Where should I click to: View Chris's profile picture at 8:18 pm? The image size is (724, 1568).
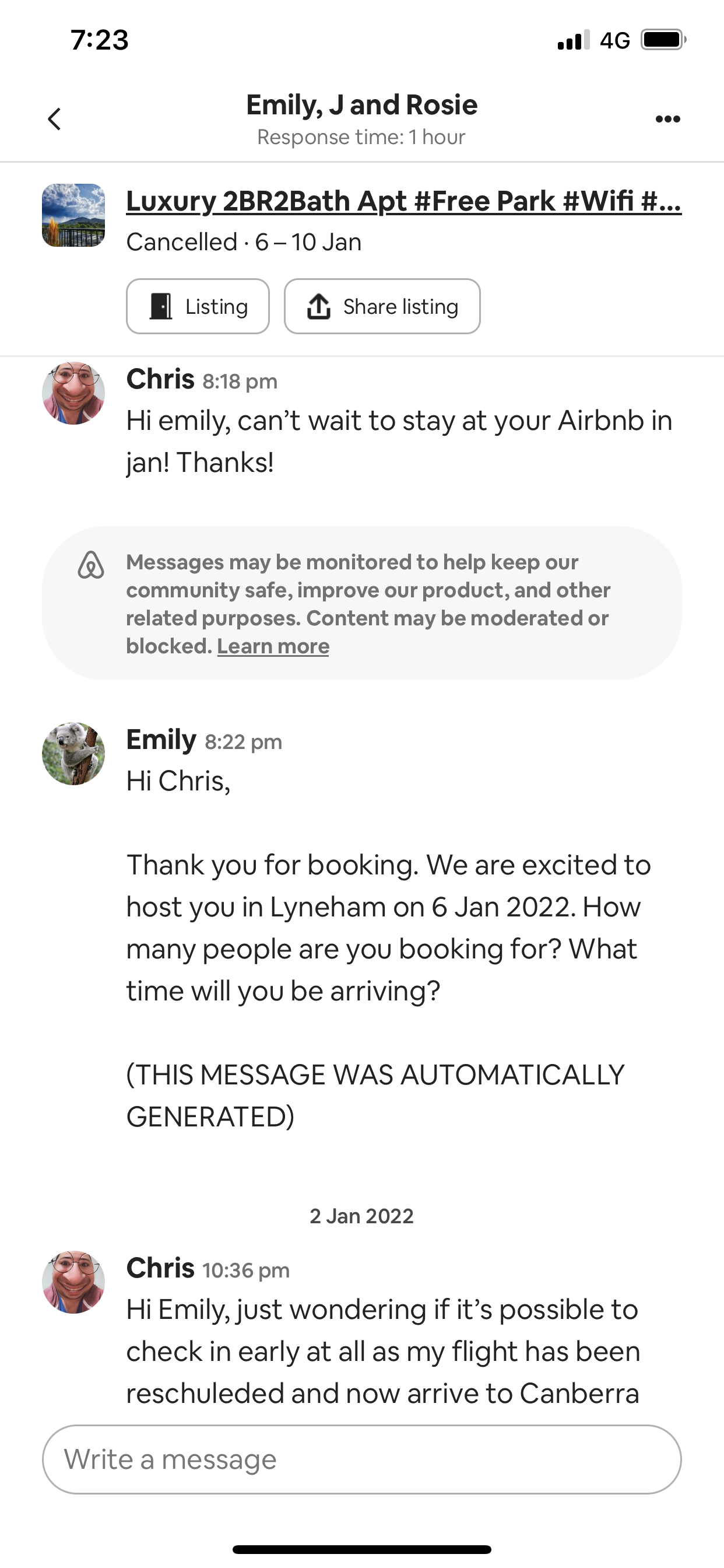tap(73, 393)
